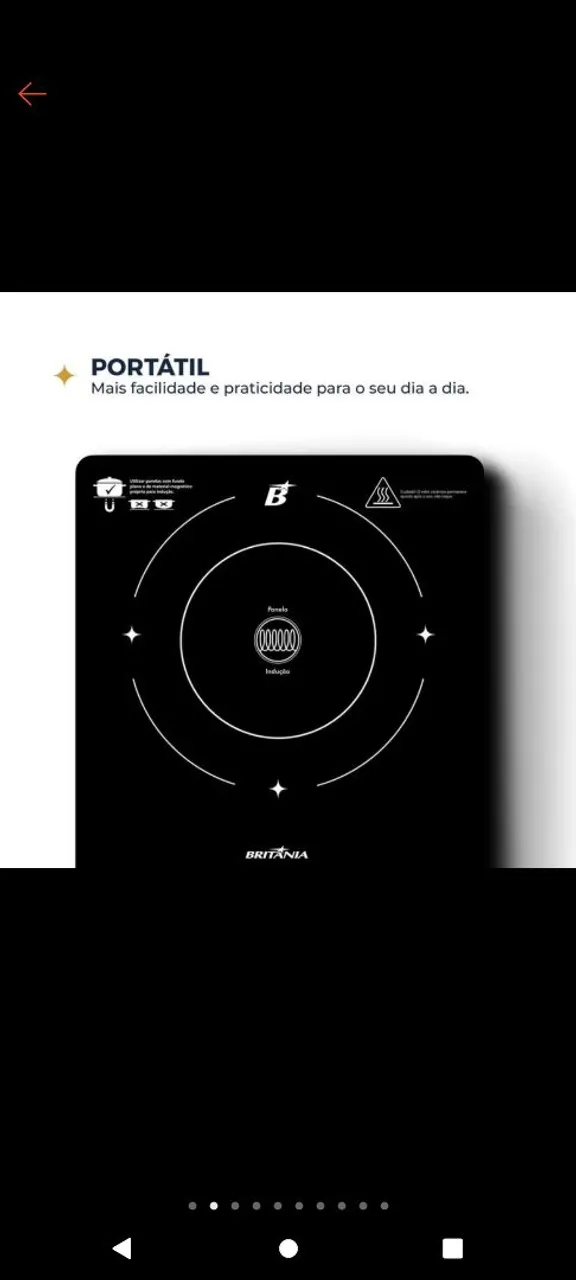The image size is (576, 1280).
Task: Tap the red back arrow
Action: [x=32, y=94]
